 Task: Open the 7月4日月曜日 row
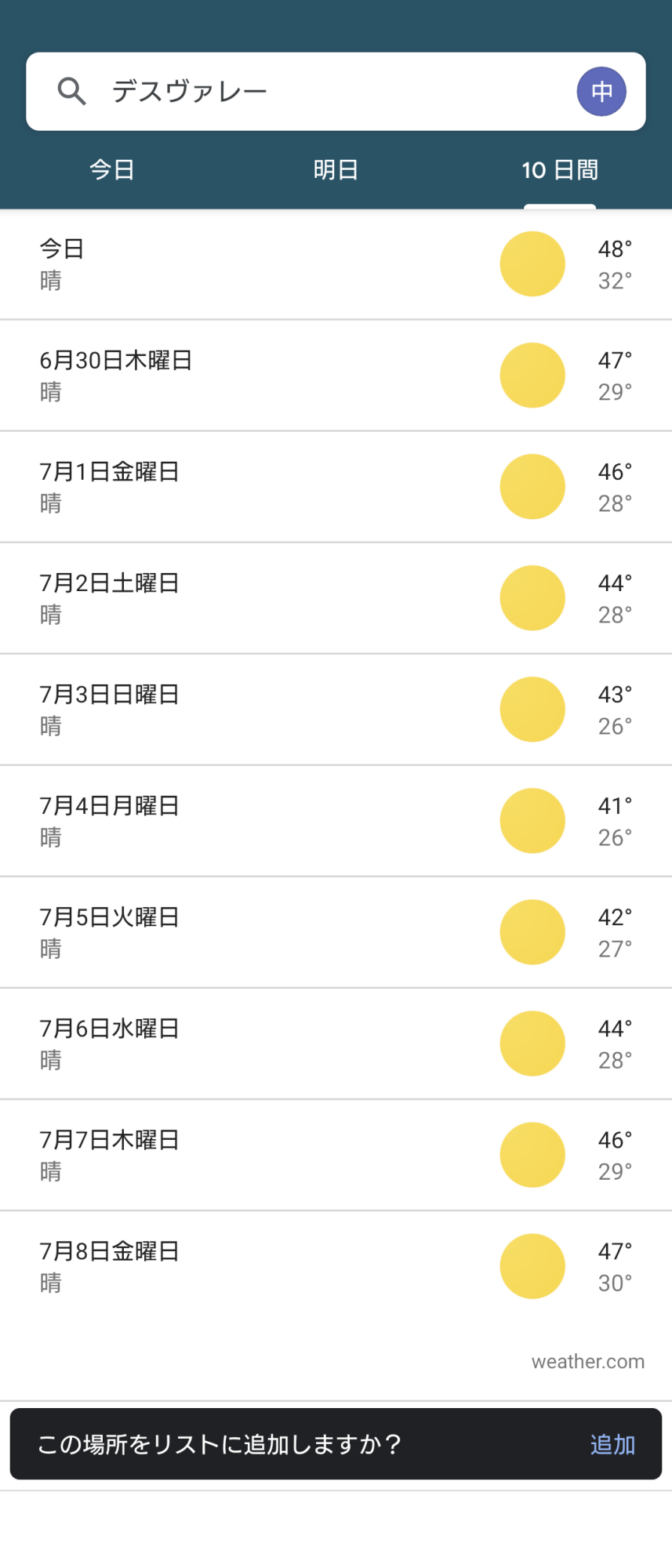click(x=336, y=821)
